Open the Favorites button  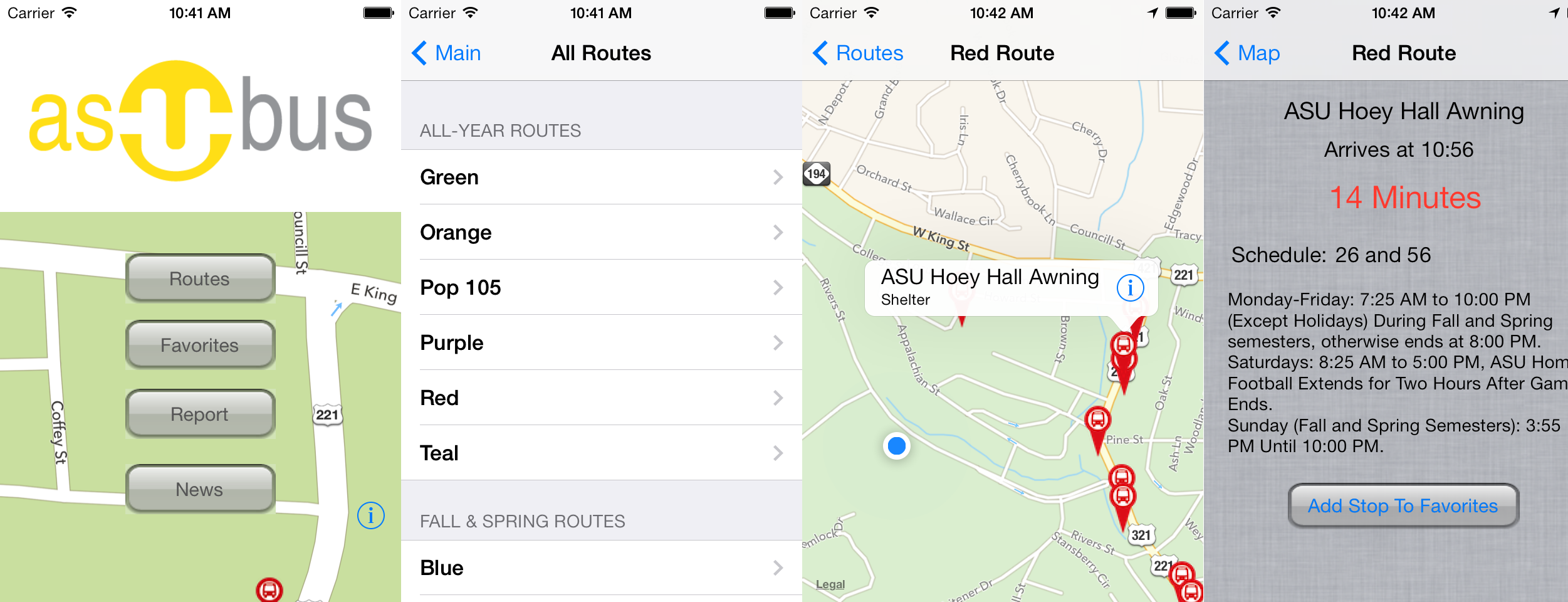click(x=200, y=345)
